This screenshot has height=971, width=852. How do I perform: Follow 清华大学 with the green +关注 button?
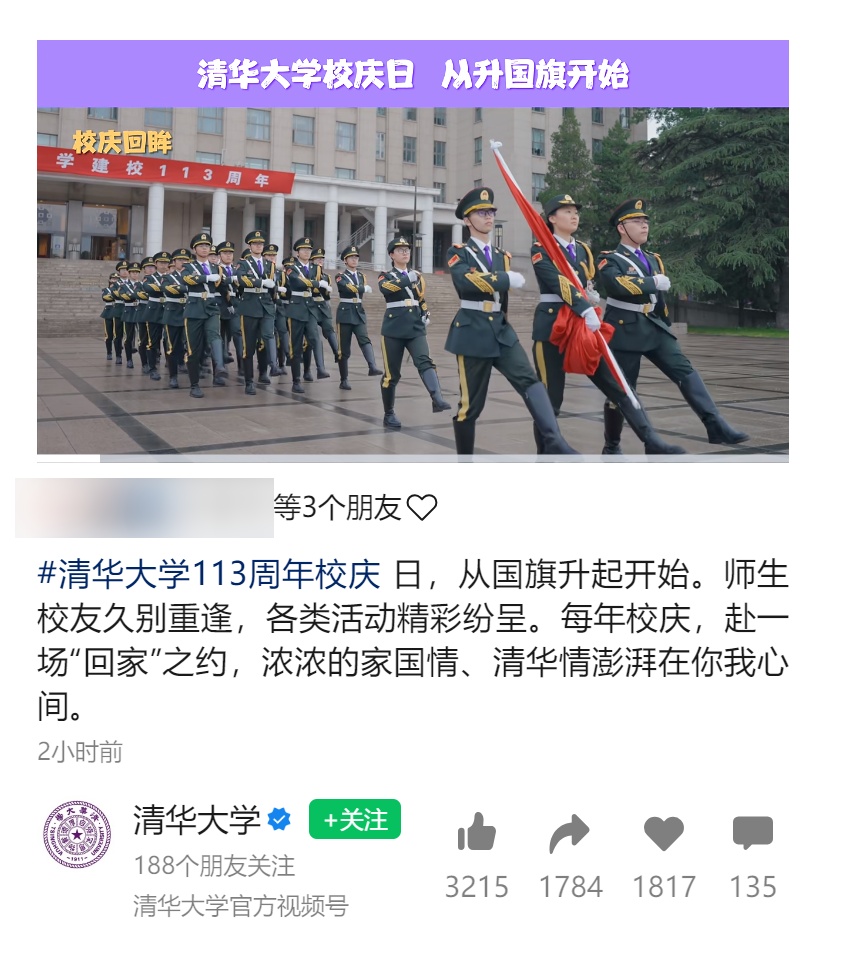(x=354, y=820)
